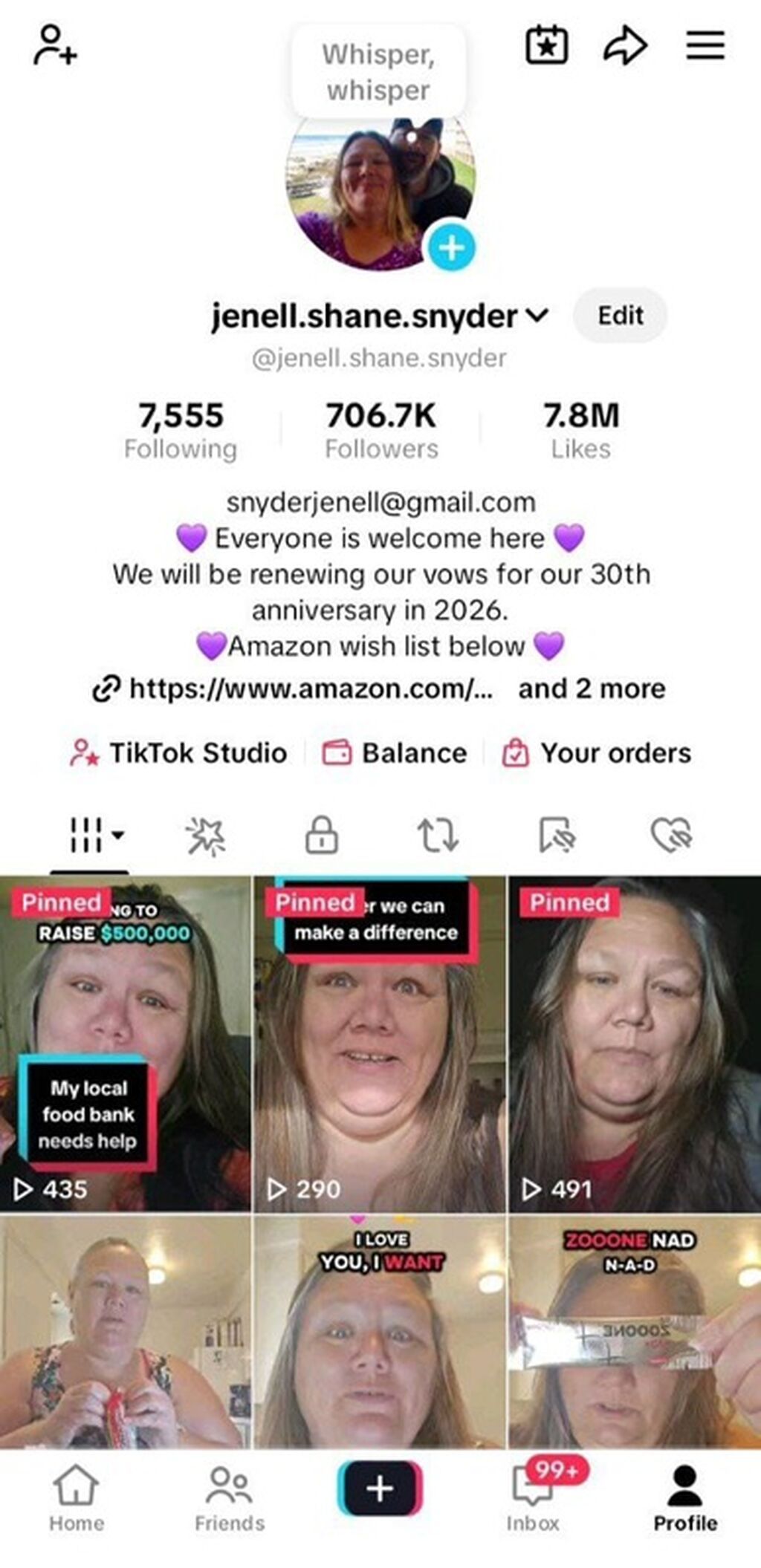Check the Balance
This screenshot has width=761, height=1568.
tap(395, 753)
